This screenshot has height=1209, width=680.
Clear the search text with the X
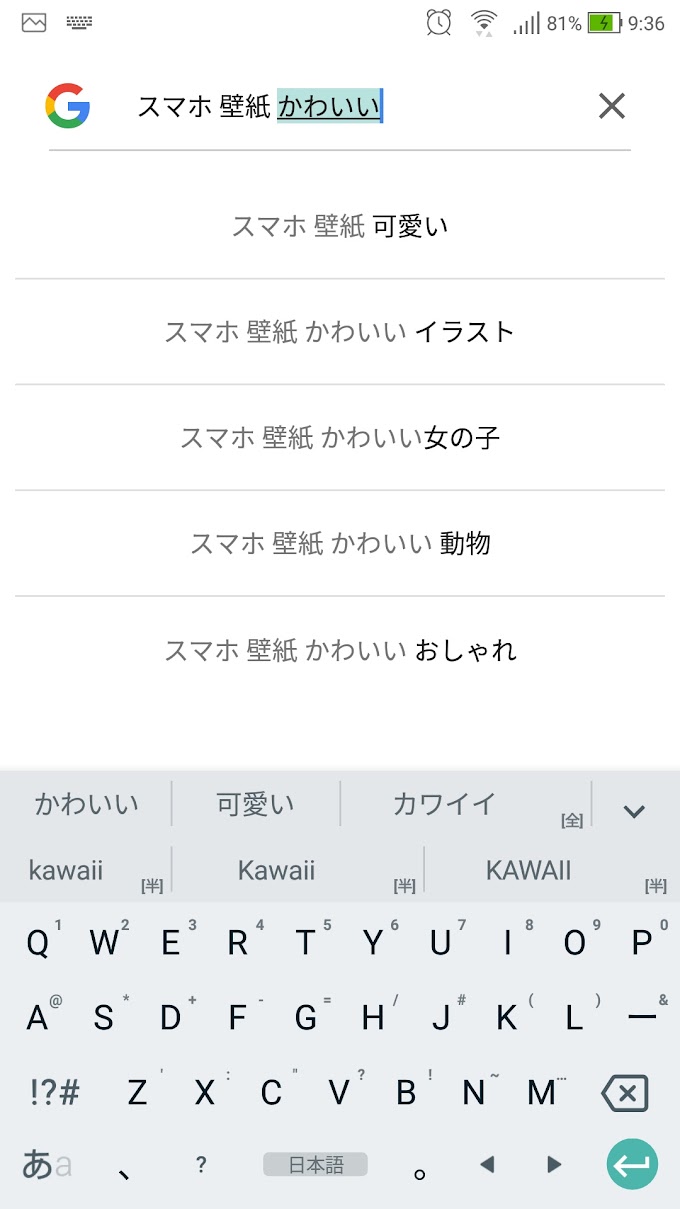(611, 106)
